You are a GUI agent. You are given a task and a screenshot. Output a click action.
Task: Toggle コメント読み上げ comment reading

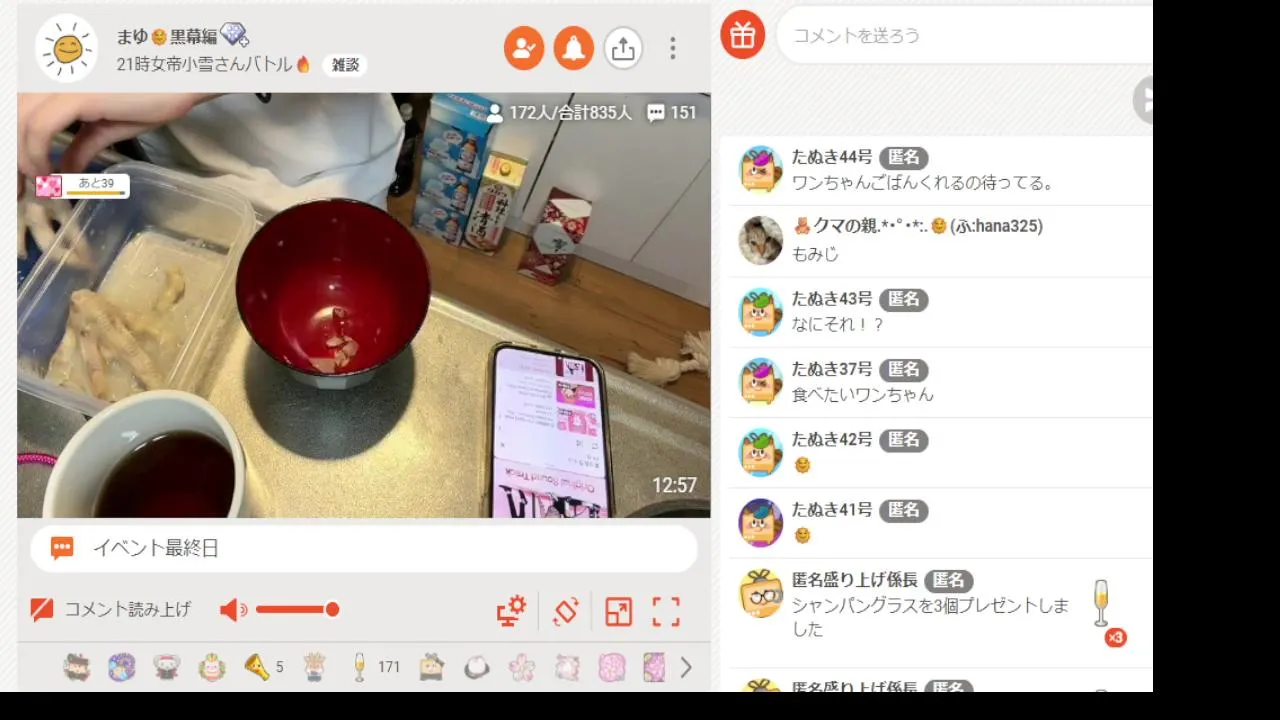(x=111, y=609)
